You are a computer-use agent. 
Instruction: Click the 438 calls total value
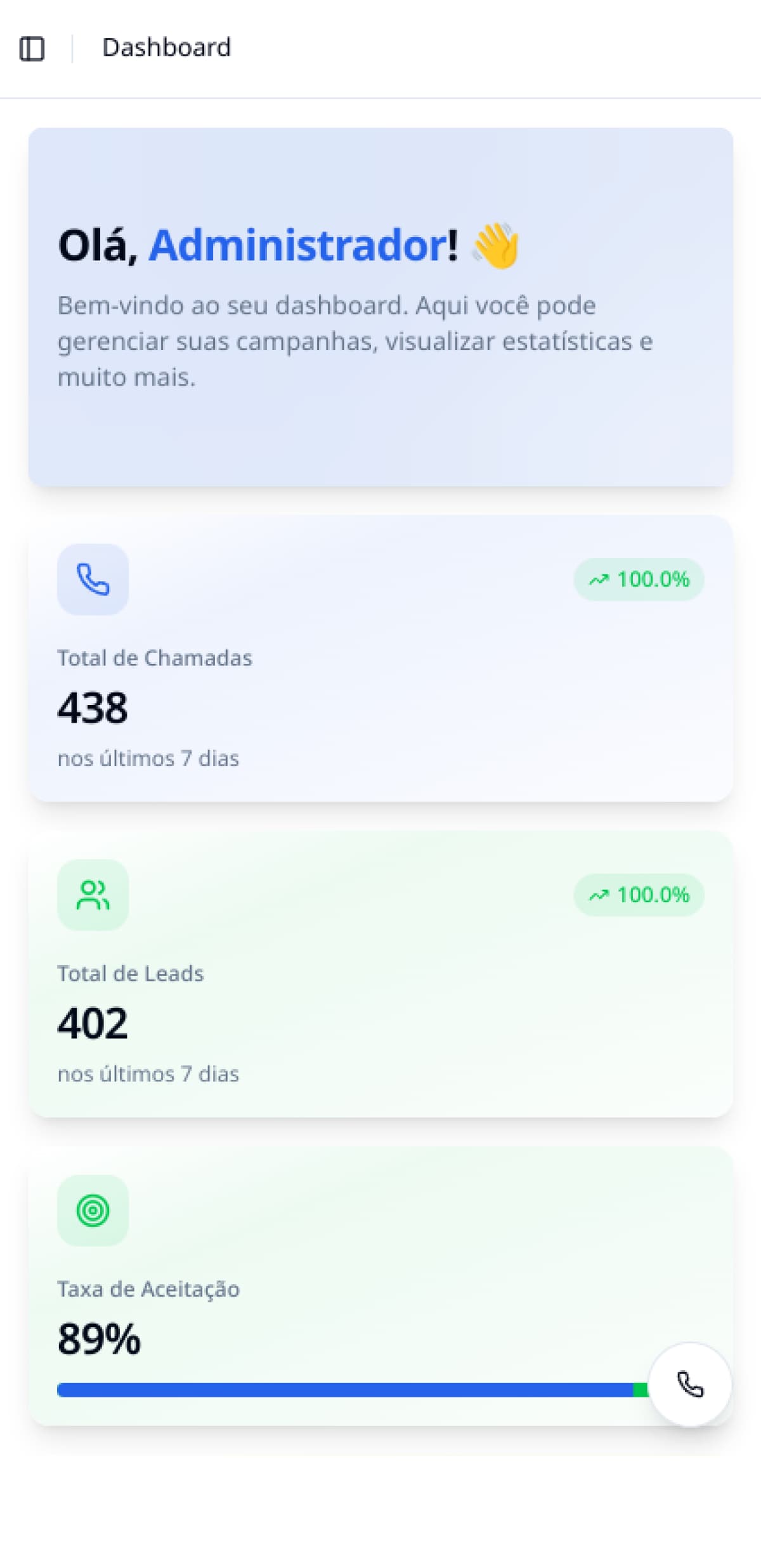[93, 708]
